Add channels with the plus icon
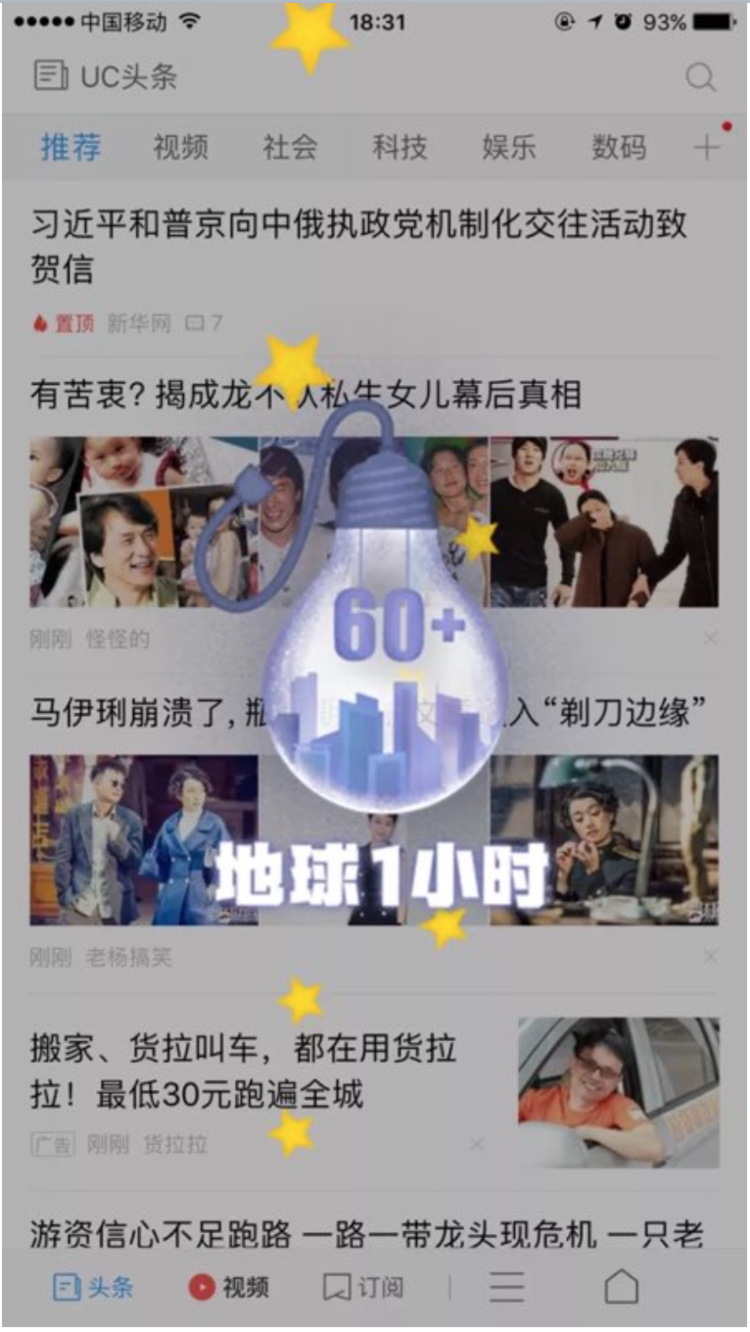750x1332 pixels. [706, 148]
